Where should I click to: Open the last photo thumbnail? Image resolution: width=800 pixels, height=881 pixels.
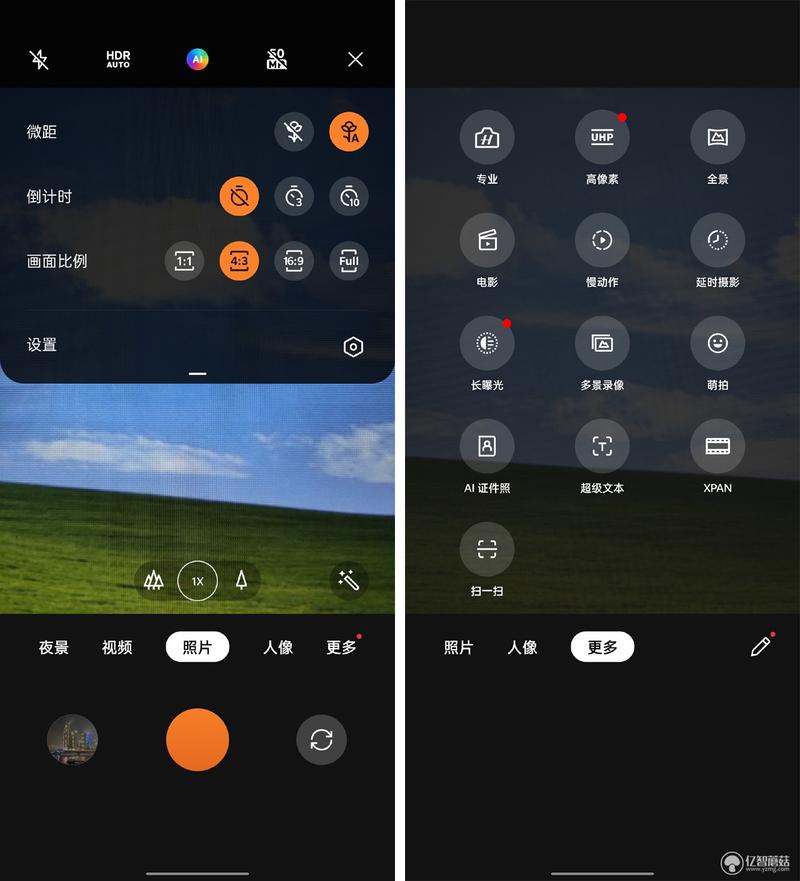[x=72, y=740]
